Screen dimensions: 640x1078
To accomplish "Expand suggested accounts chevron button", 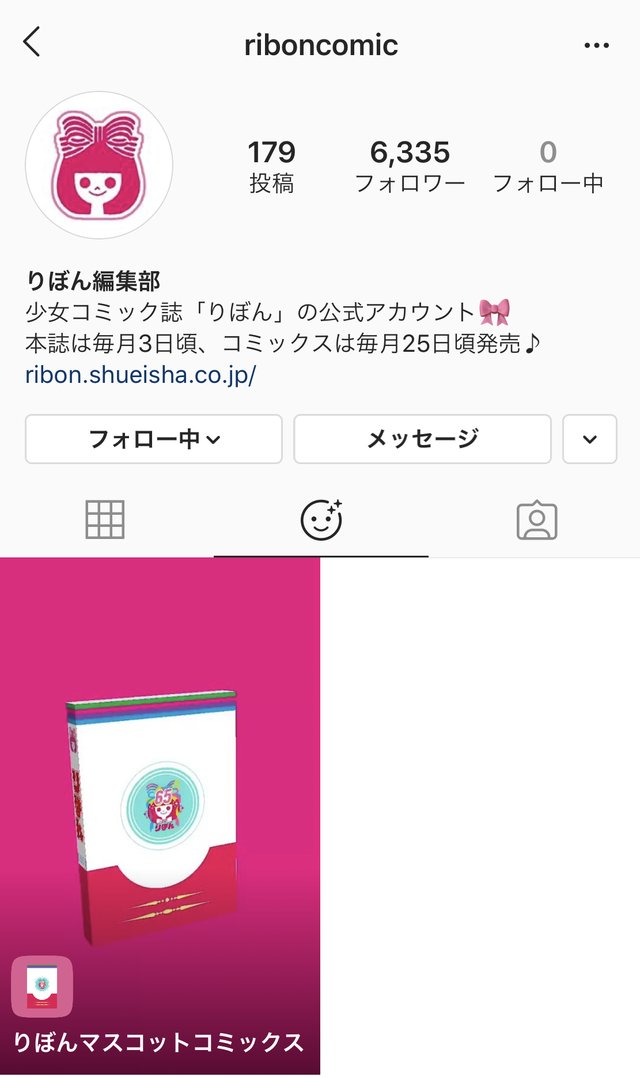I will pos(589,439).
